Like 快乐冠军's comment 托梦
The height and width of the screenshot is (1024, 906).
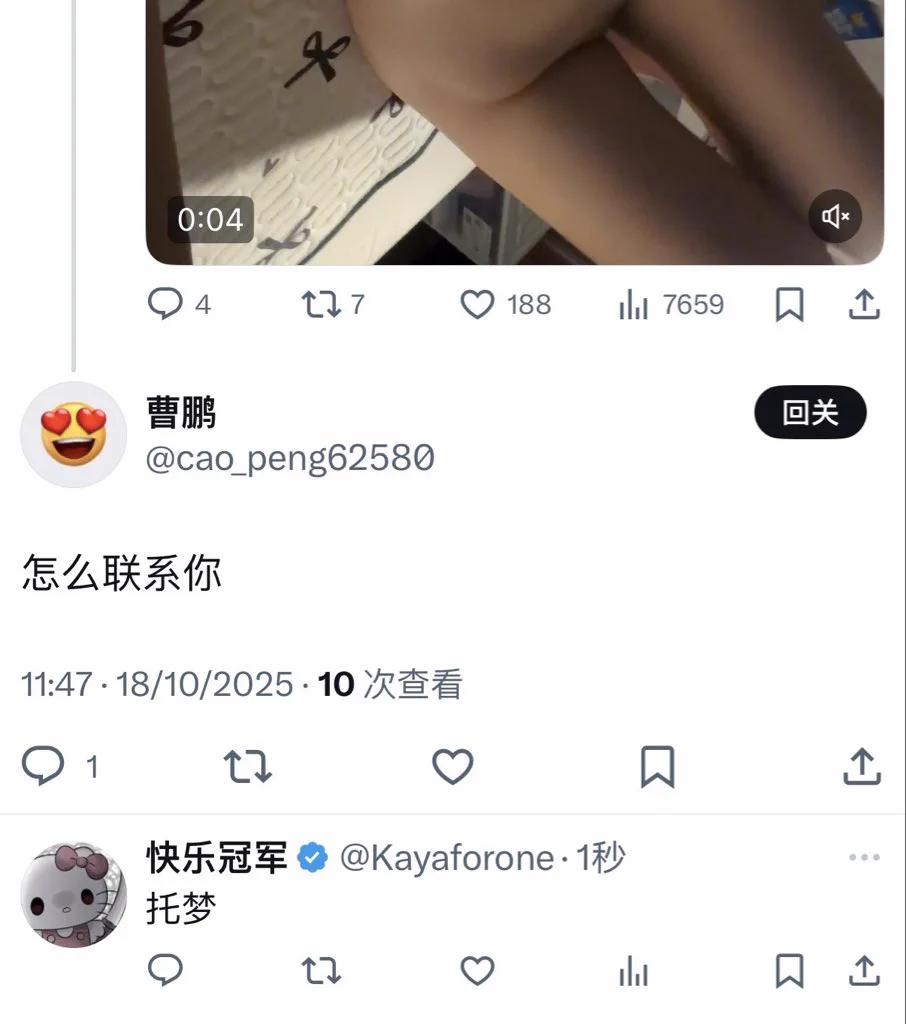pos(477,970)
